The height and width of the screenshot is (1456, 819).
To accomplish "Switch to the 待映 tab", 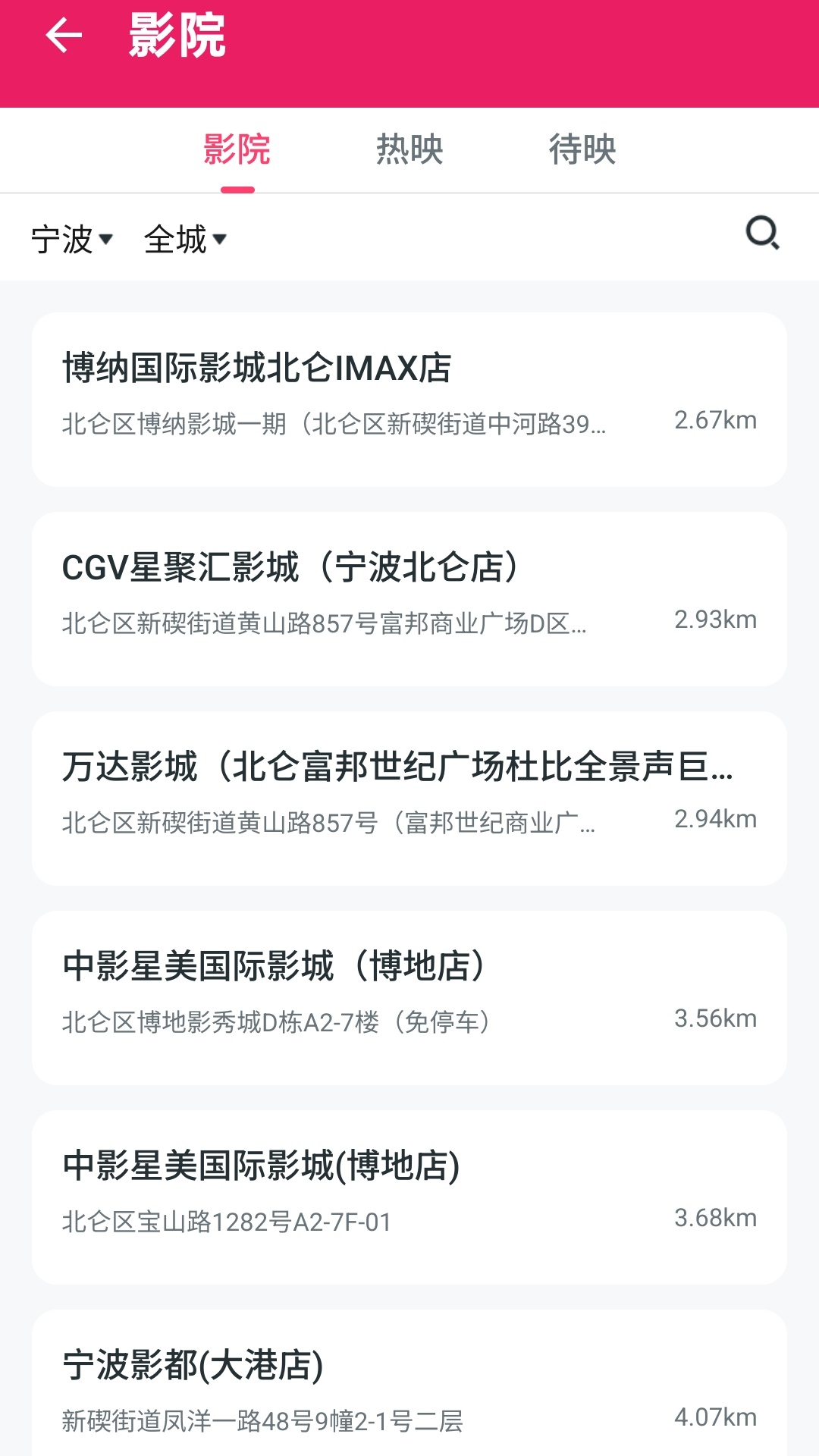I will pos(584,149).
